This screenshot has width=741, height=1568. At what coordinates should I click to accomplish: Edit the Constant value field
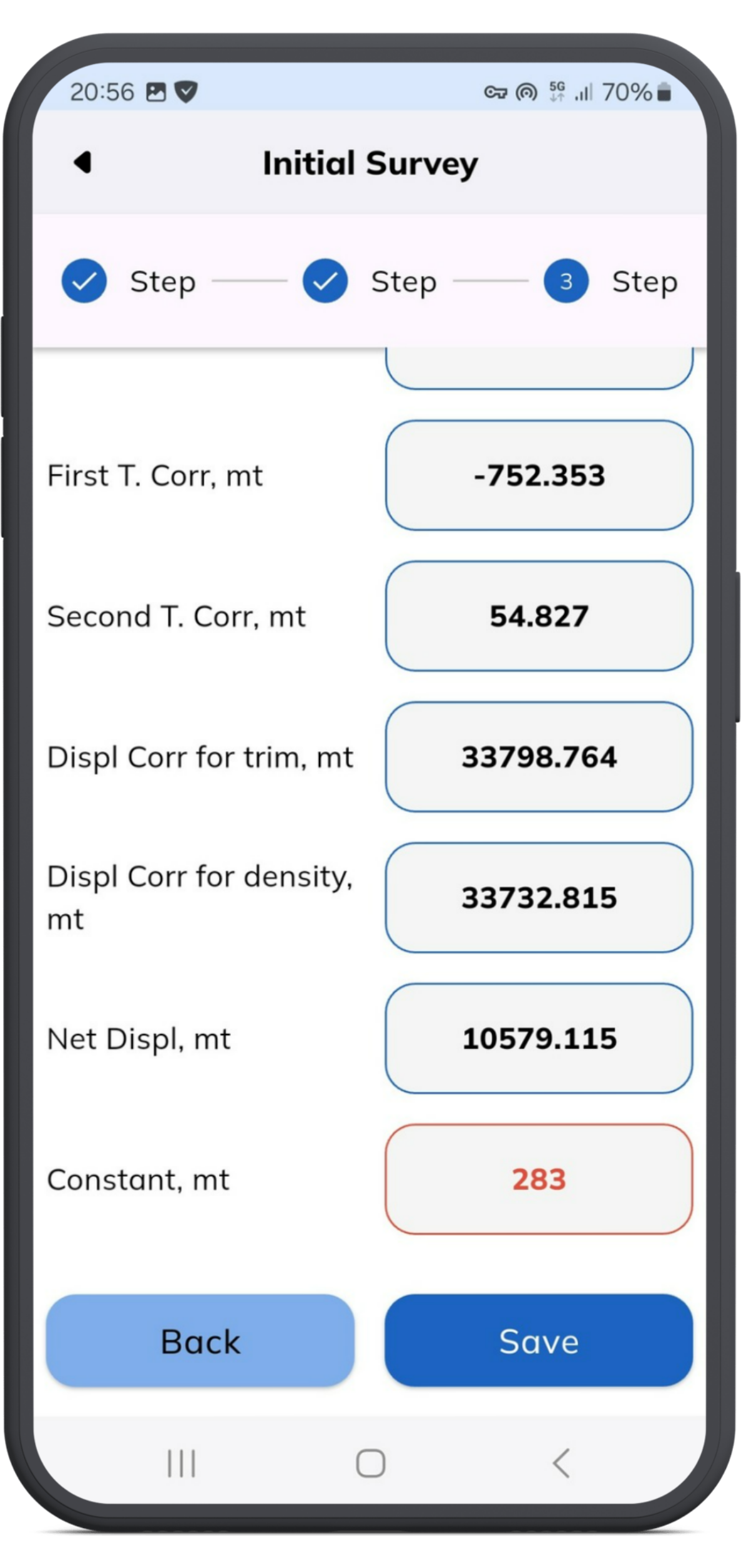539,1179
